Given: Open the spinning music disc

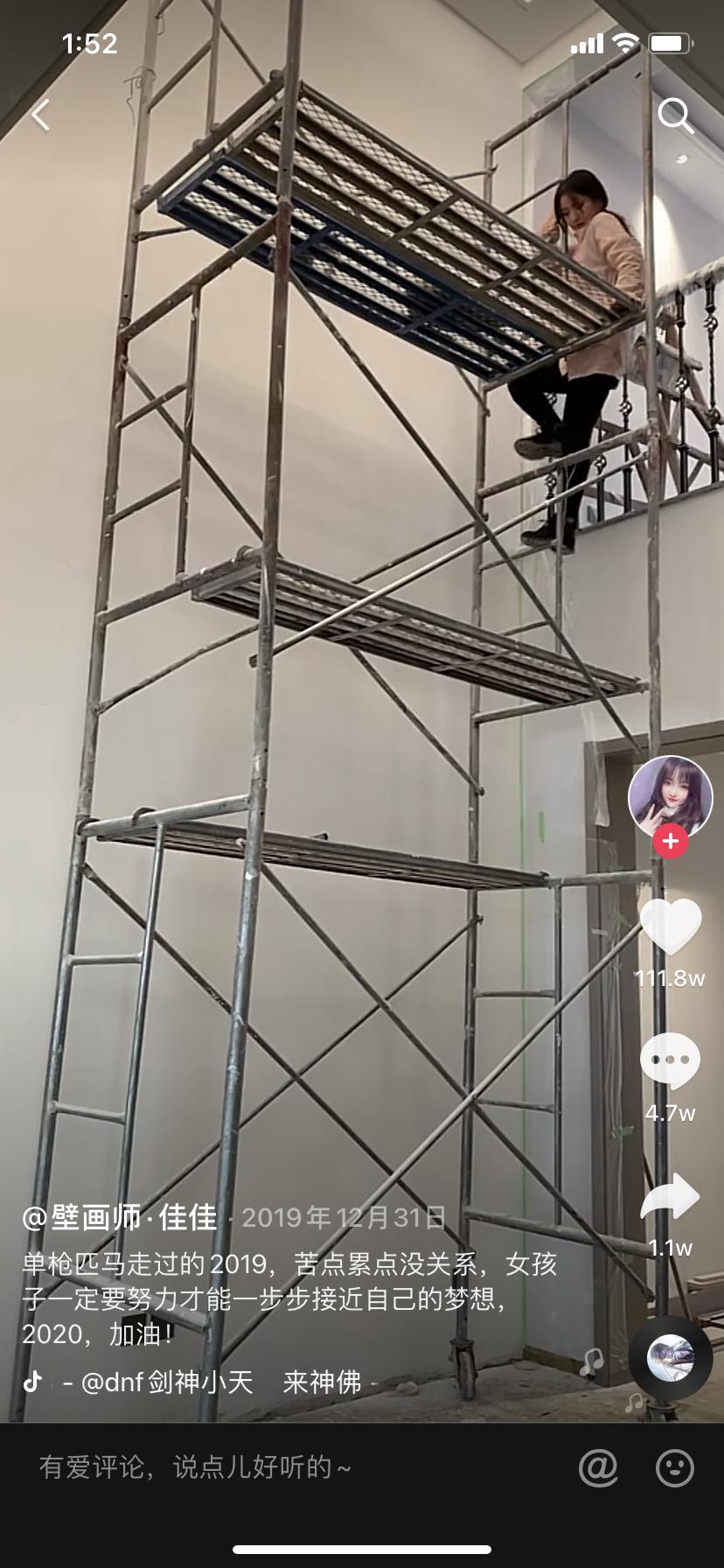Looking at the screenshot, I should coord(671,1357).
